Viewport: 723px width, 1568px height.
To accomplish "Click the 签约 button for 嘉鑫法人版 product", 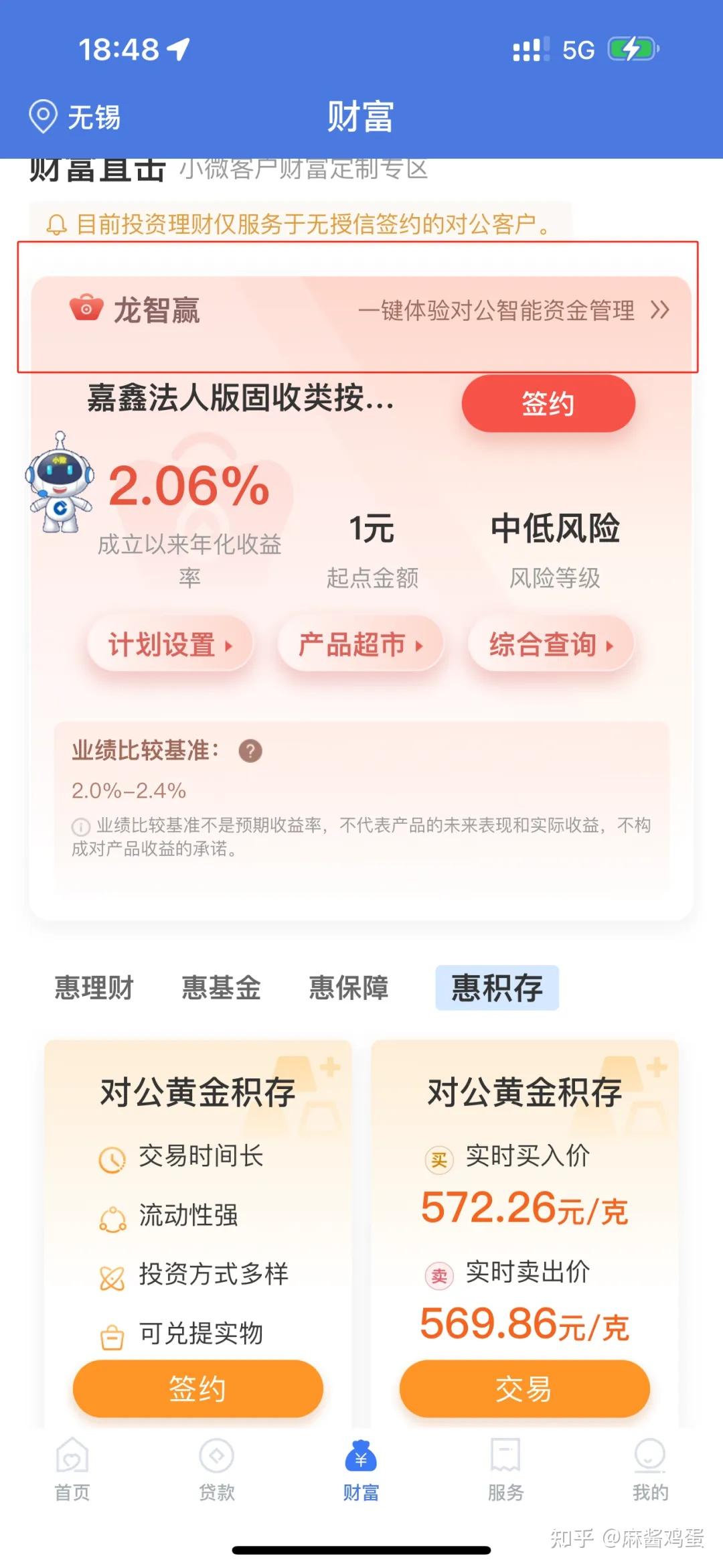I will click(549, 403).
